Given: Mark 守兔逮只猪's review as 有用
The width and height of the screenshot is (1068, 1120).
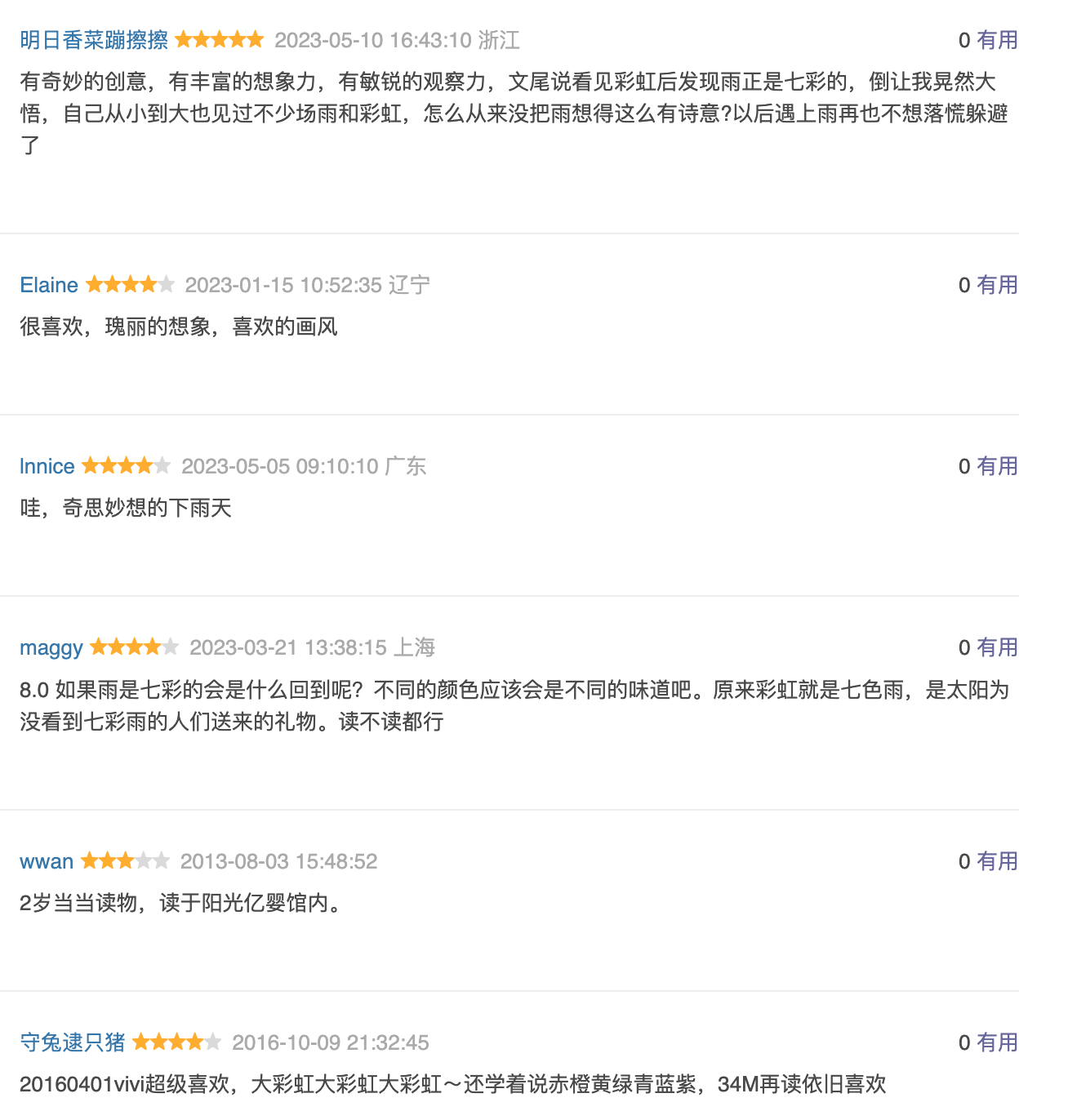Looking at the screenshot, I should [997, 1042].
